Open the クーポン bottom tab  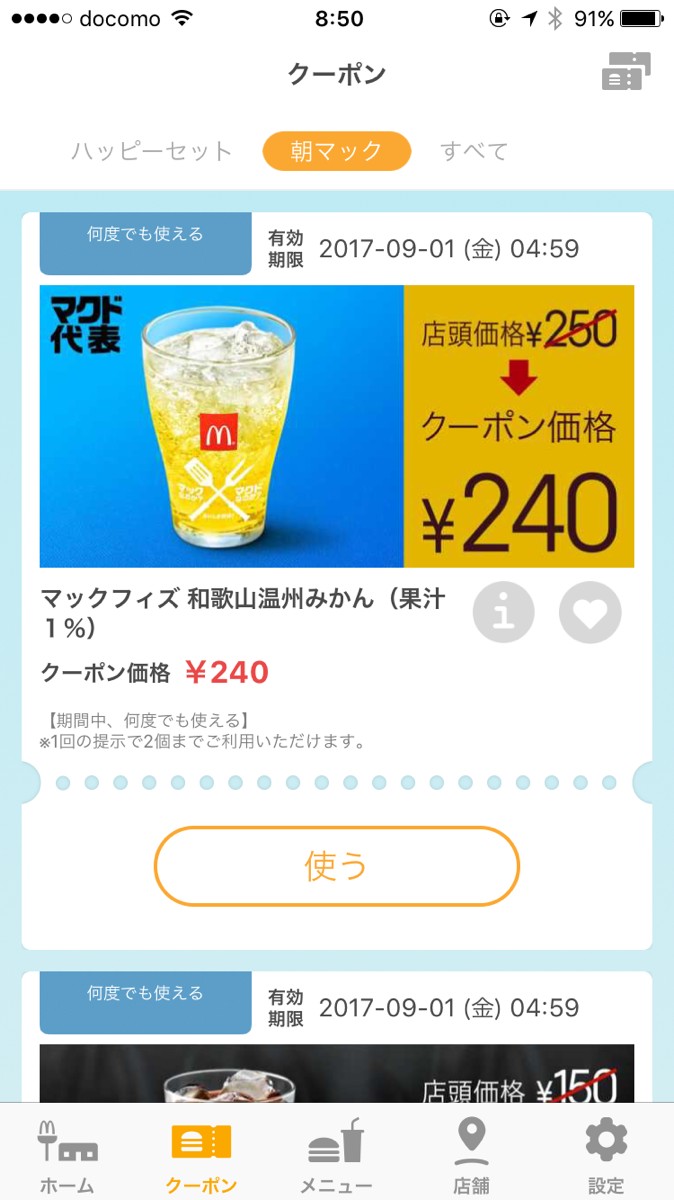coord(201,1156)
